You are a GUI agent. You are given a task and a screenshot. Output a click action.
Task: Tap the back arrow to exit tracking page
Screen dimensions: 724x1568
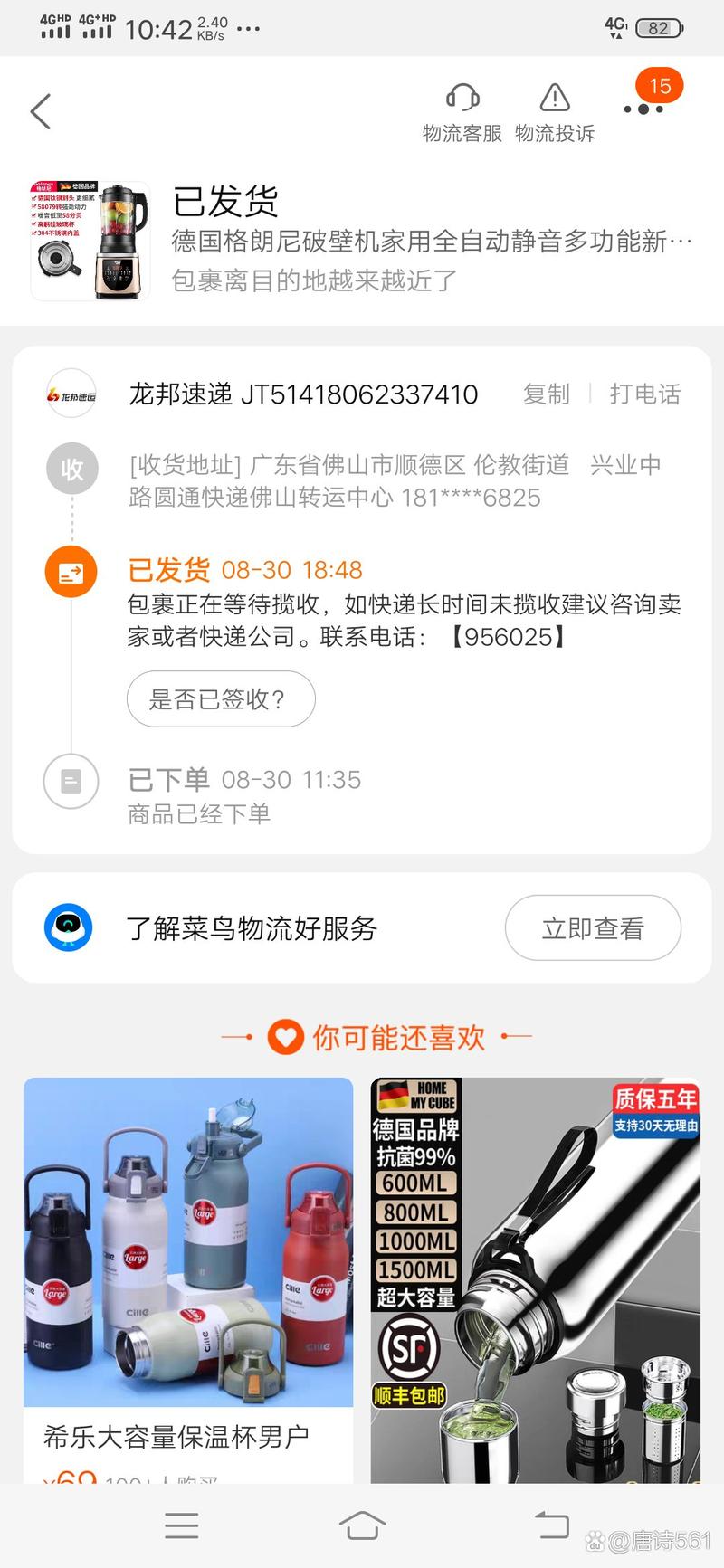click(x=40, y=110)
